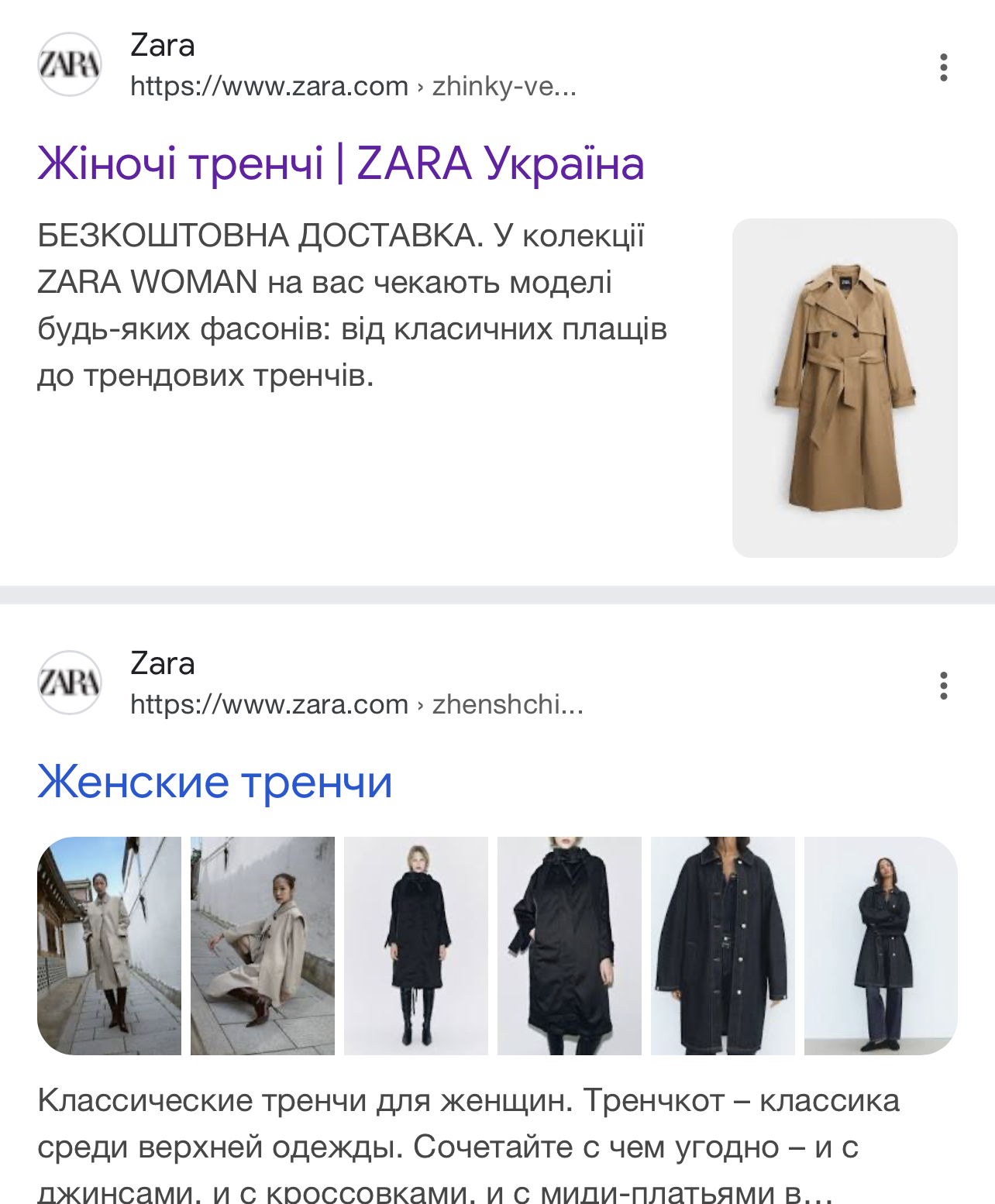This screenshot has height=1204, width=995.
Task: Open the photo of the woman standing in a beige coat
Action: pos(109,945)
